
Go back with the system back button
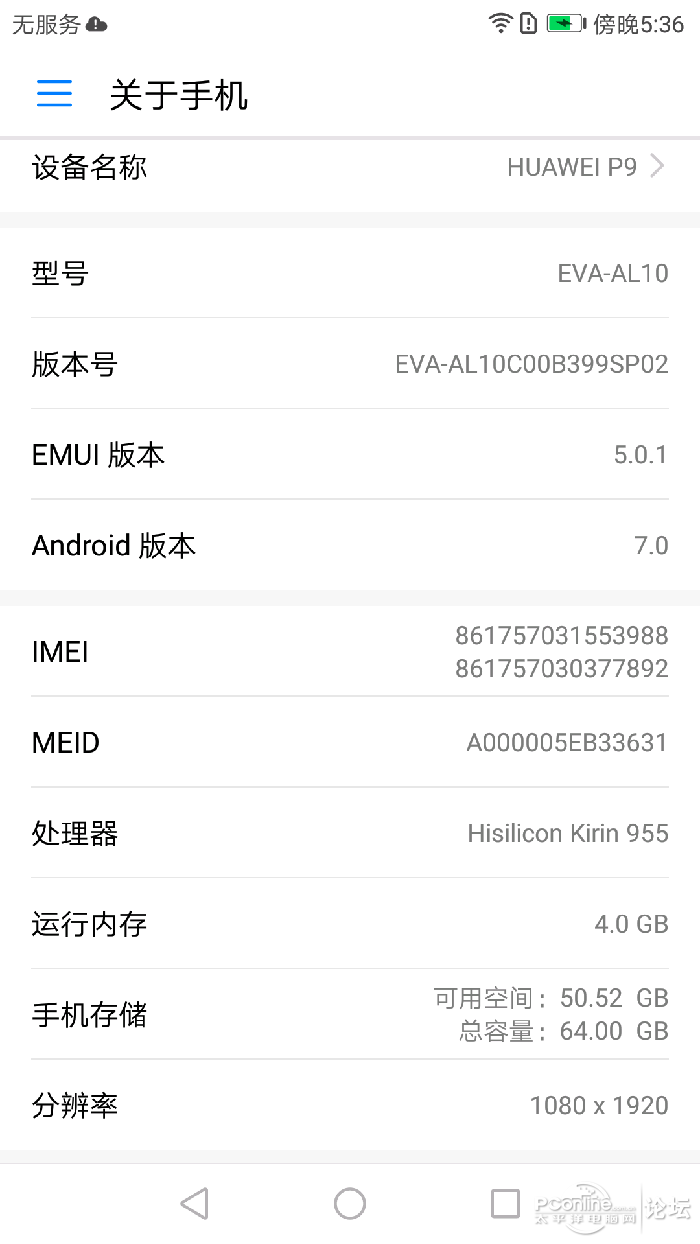[x=195, y=1203]
